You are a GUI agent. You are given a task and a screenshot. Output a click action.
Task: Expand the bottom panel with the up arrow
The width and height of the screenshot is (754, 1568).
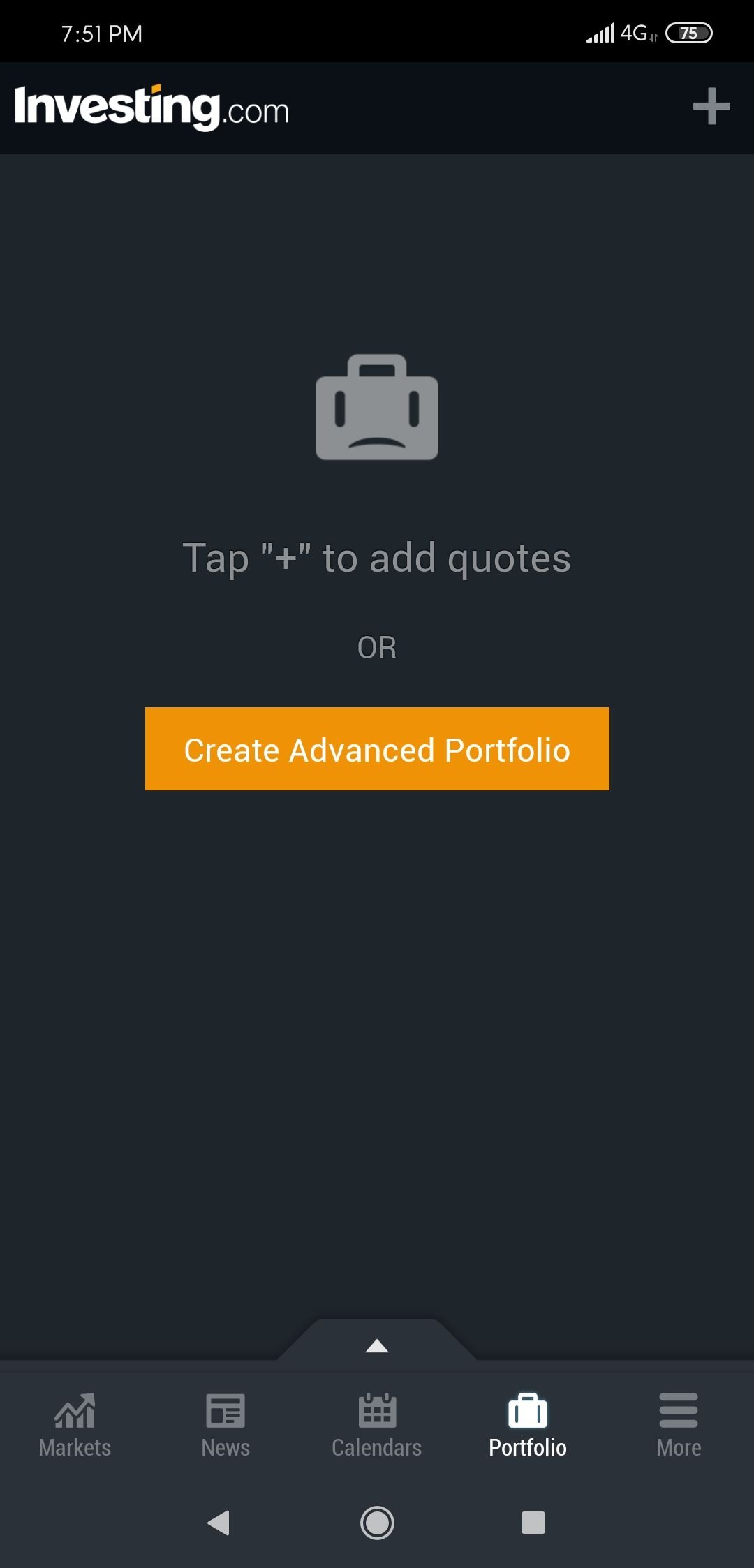click(x=377, y=1345)
